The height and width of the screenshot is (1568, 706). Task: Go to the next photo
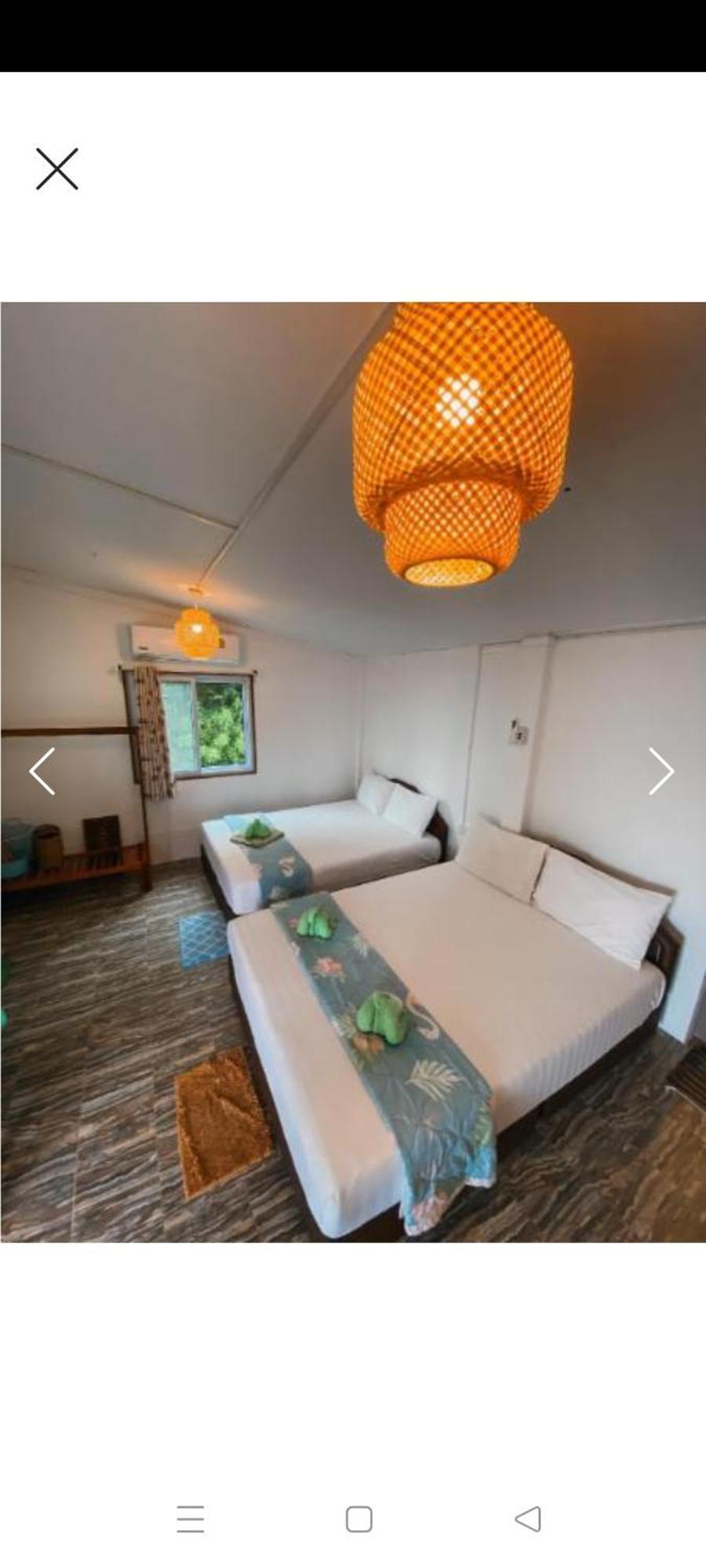[661, 771]
